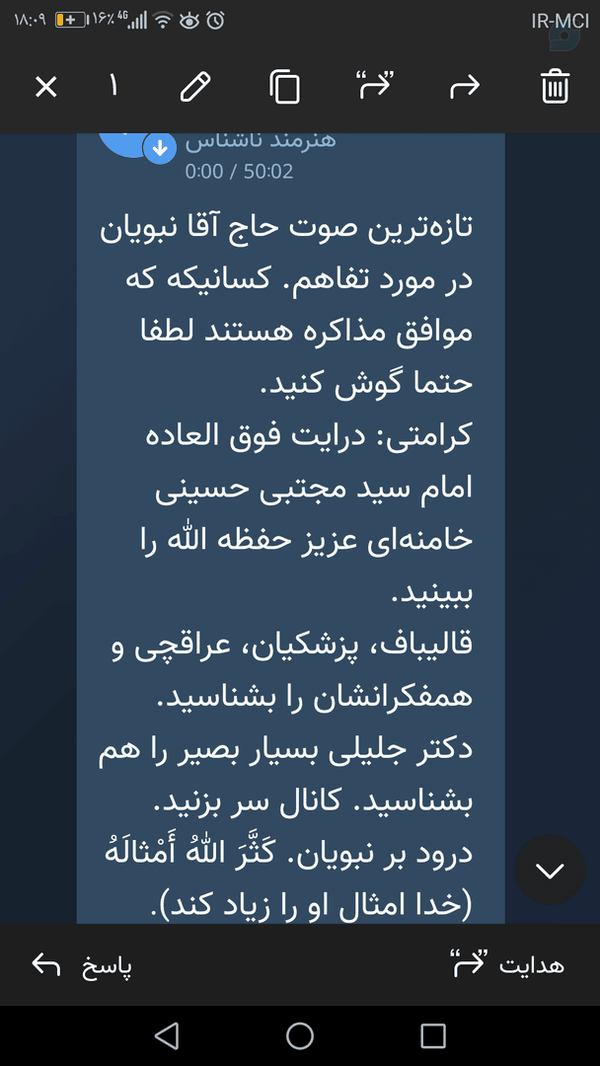Copy the selected message text
Viewport: 600px width, 1066px height.
tap(285, 87)
